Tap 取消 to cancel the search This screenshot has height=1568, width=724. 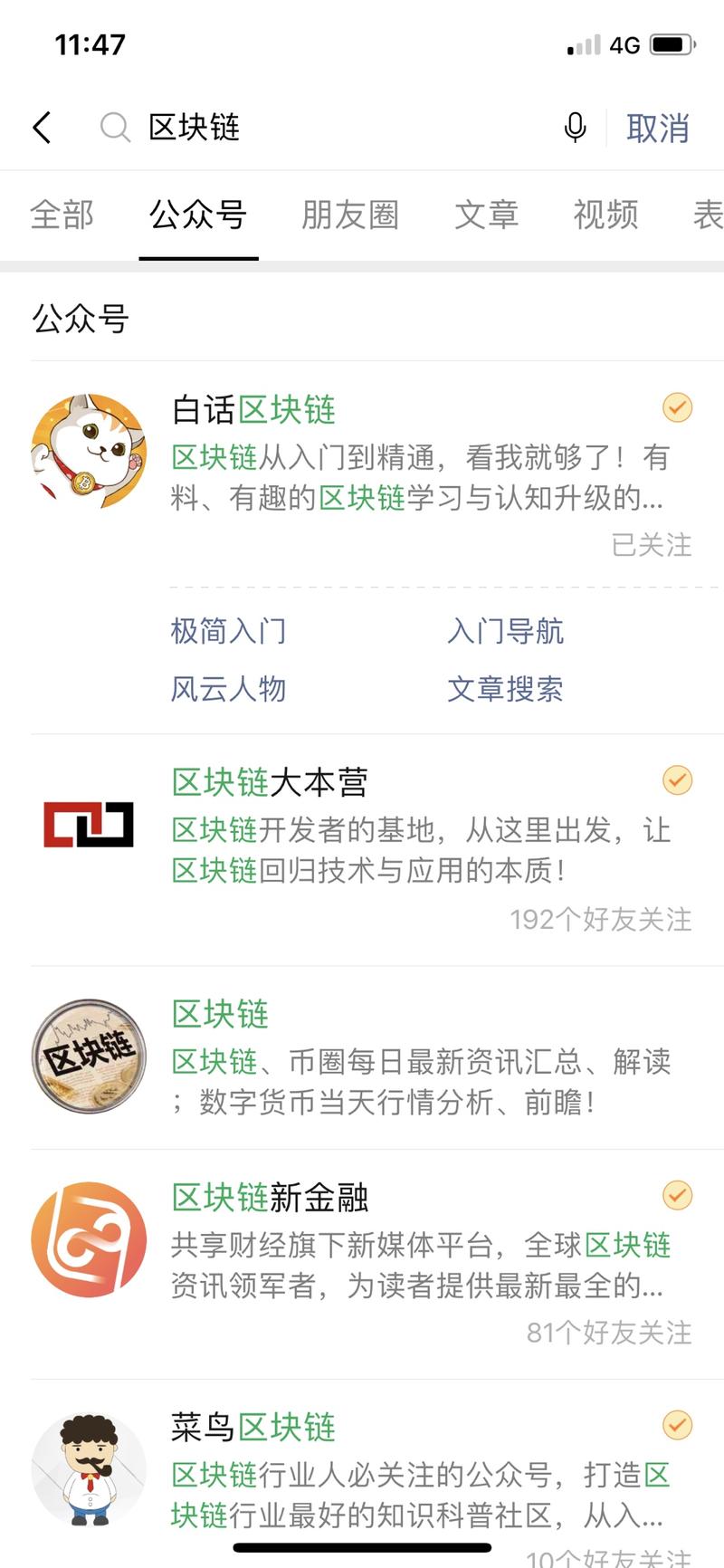point(658,128)
